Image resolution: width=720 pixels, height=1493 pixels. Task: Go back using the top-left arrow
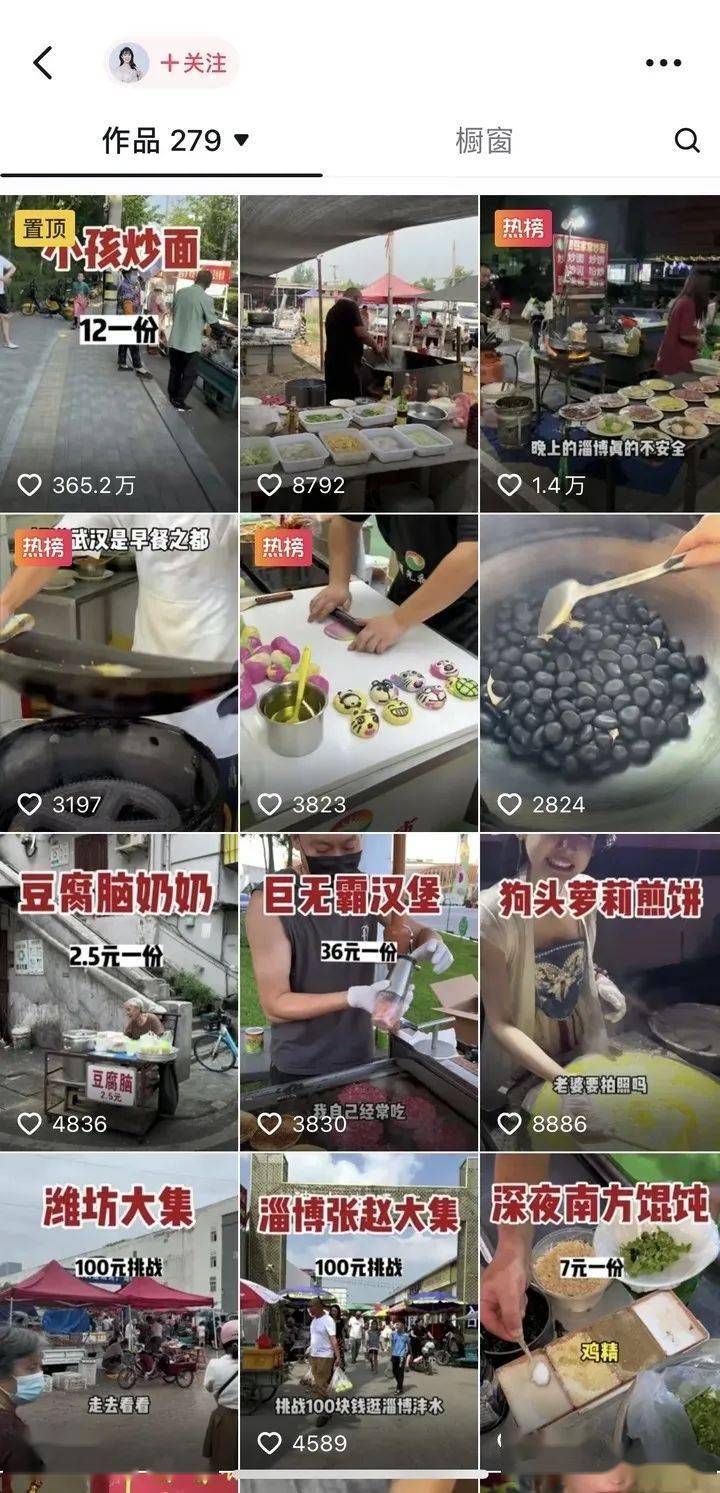(42, 63)
